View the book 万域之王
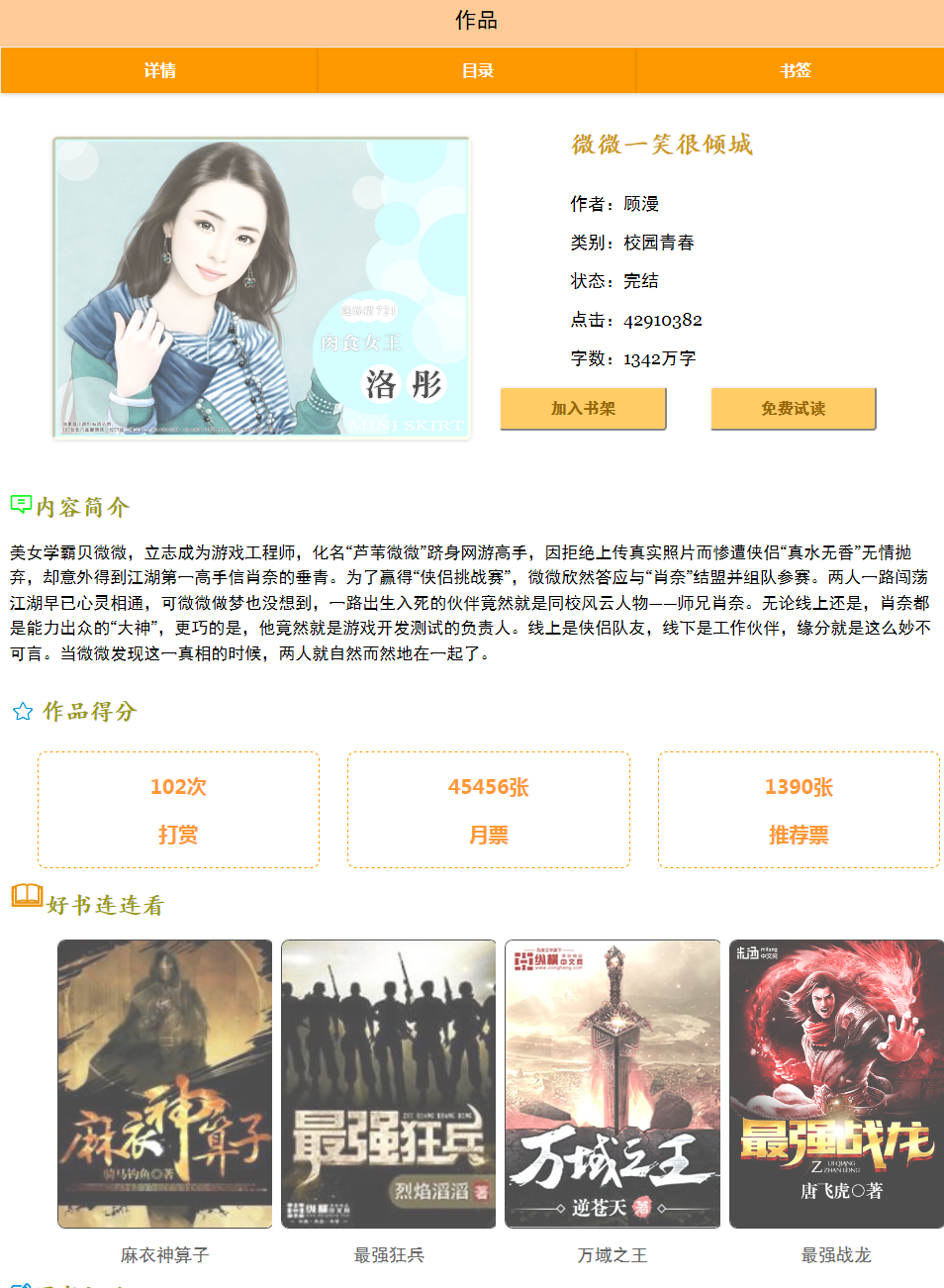944x1288 pixels. (x=613, y=1084)
